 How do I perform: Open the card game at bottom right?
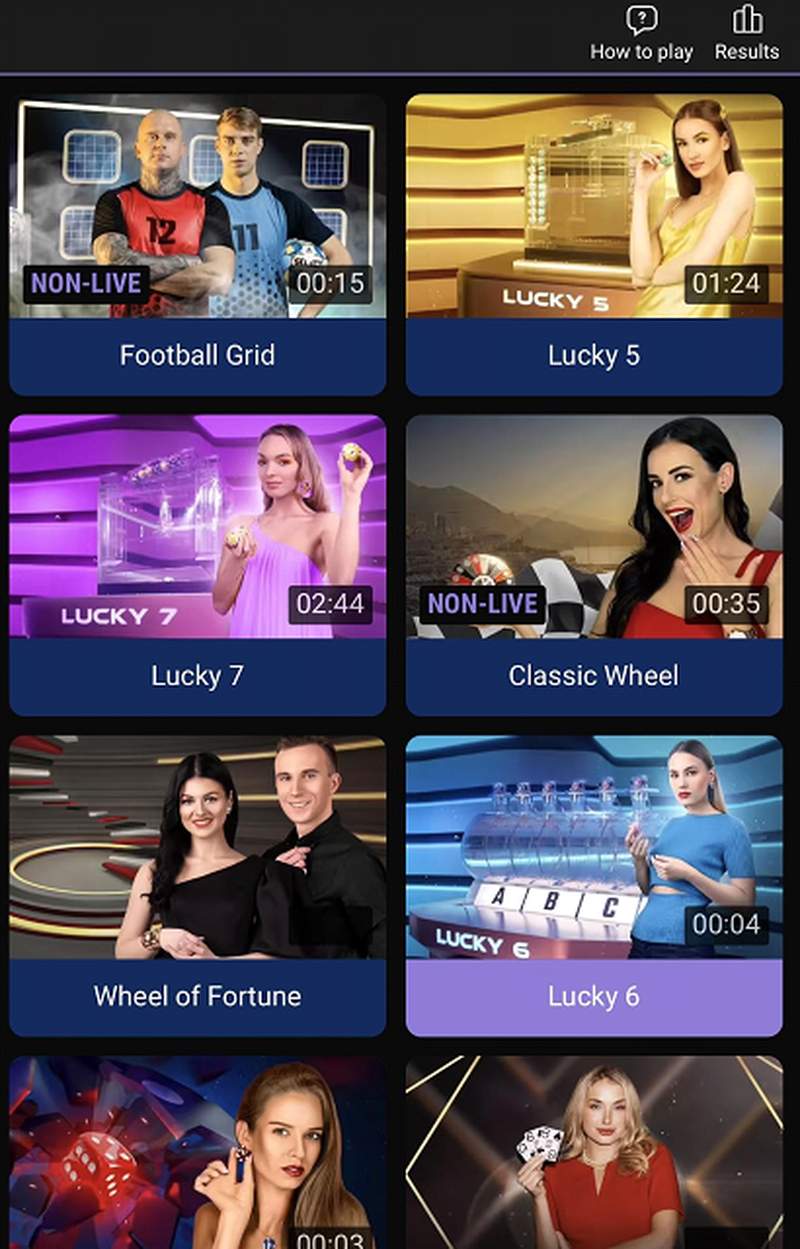[594, 1150]
